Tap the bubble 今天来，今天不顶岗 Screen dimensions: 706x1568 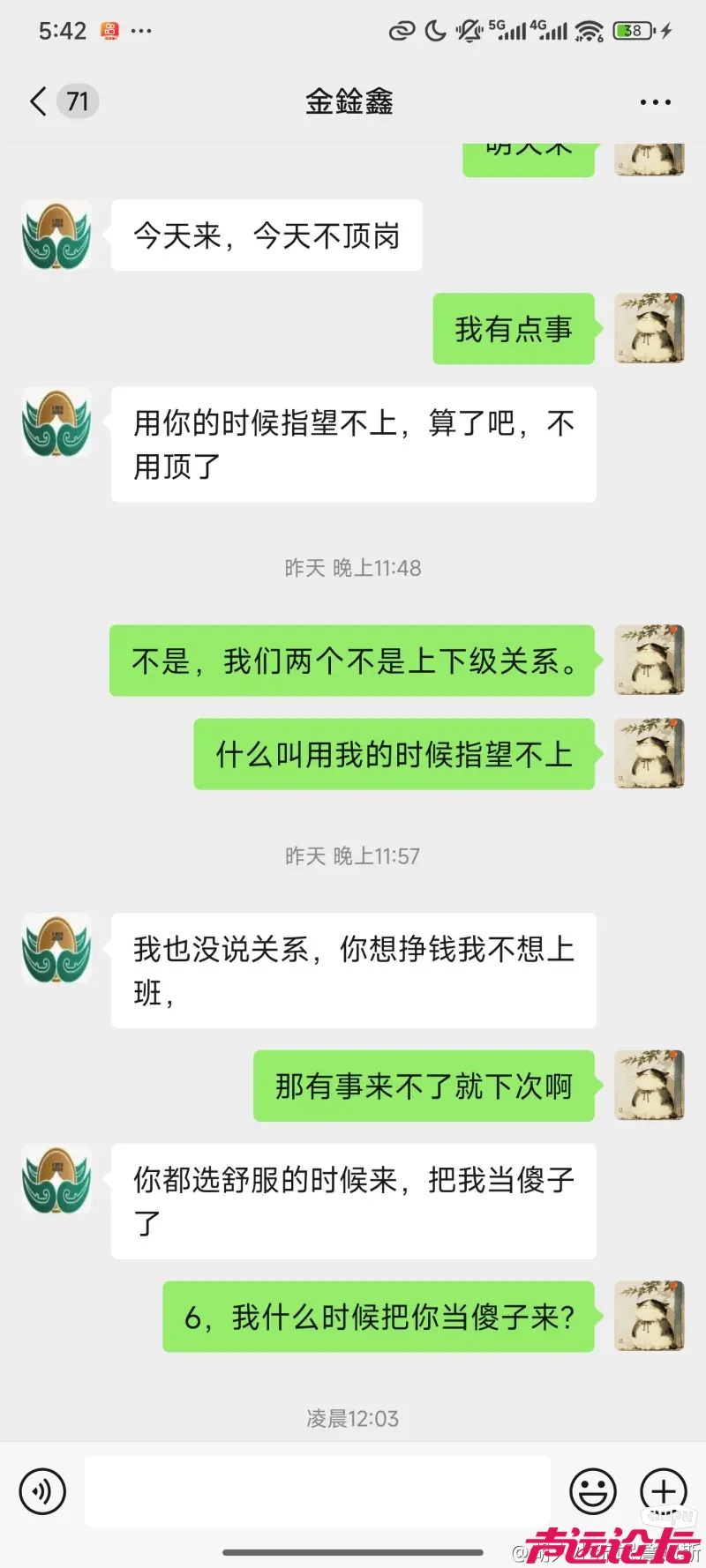click(x=267, y=235)
